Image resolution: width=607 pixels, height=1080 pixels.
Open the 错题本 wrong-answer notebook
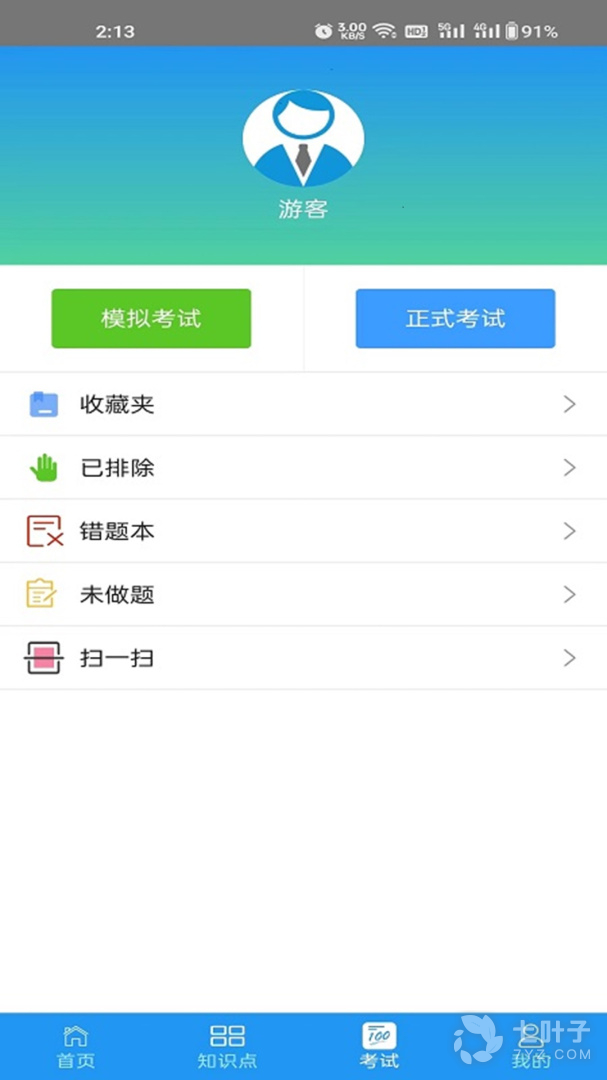pos(303,531)
